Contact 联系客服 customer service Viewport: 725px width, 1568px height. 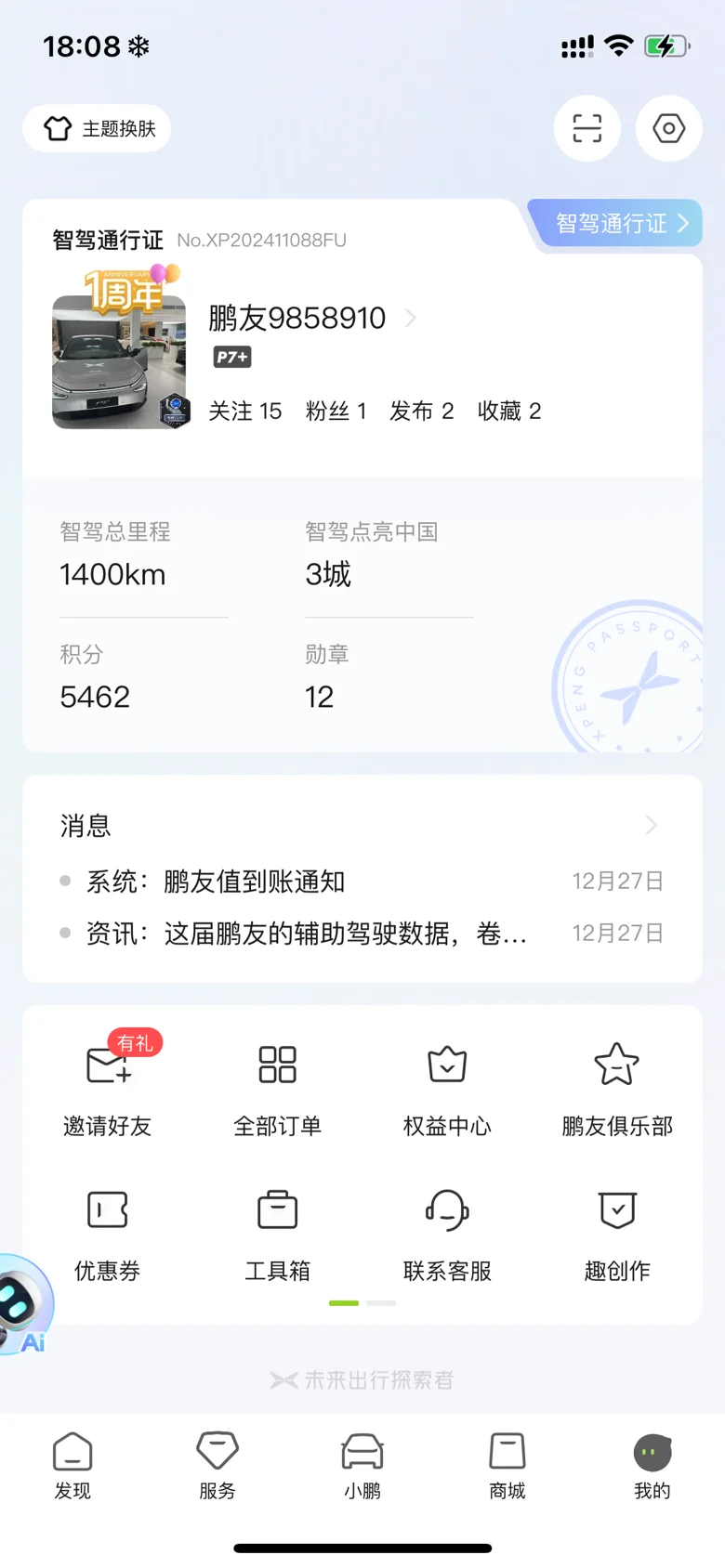click(447, 1231)
